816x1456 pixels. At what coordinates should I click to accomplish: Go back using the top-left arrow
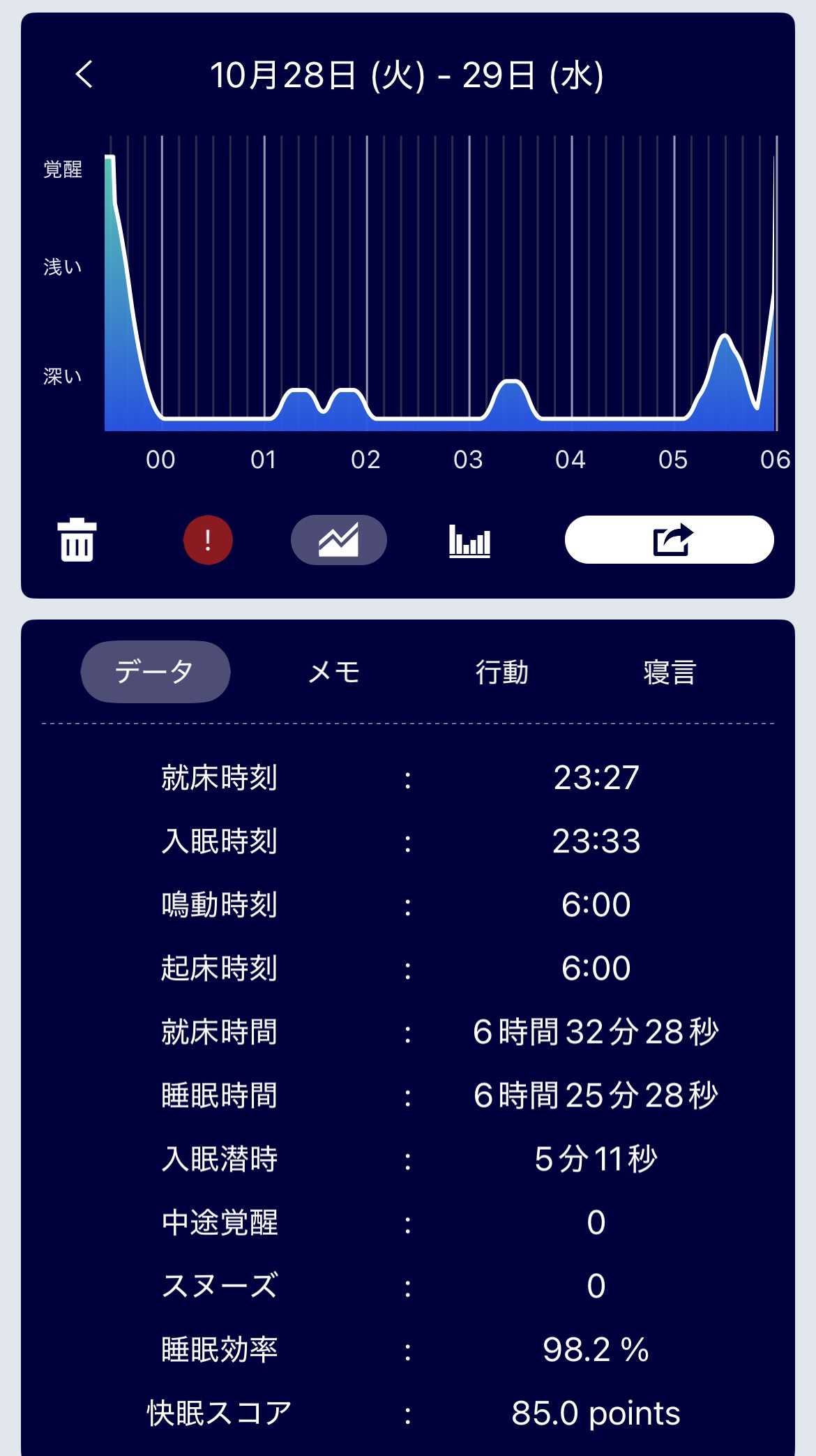[x=84, y=74]
